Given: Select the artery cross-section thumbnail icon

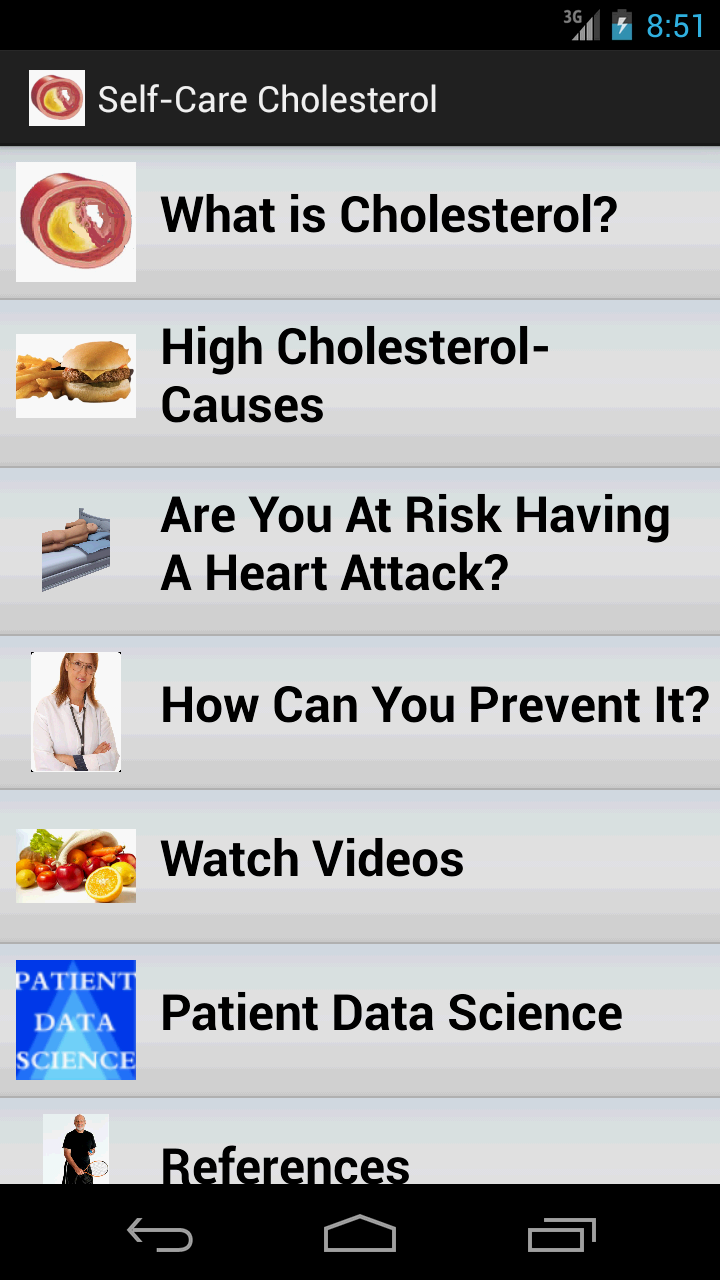Looking at the screenshot, I should [75, 221].
